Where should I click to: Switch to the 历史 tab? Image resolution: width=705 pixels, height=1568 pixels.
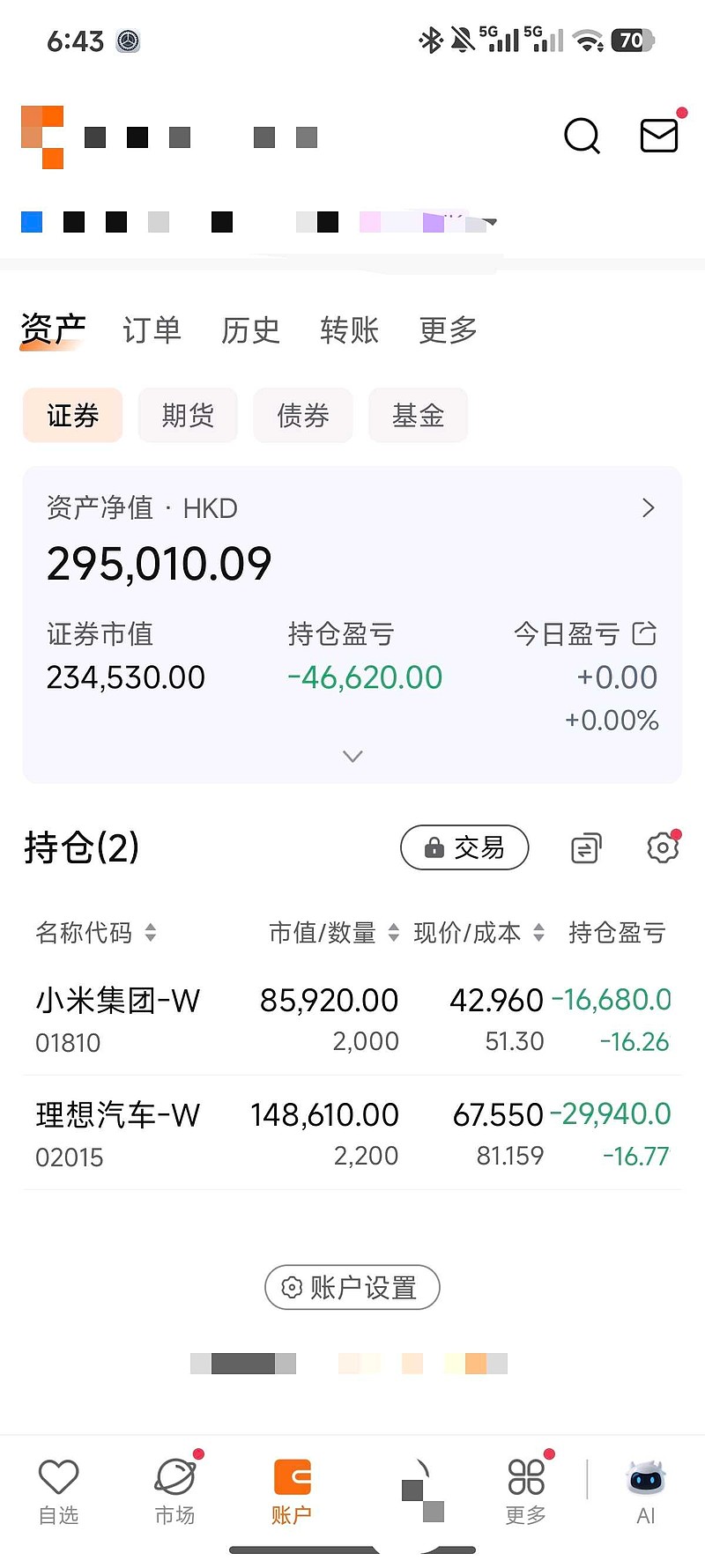pos(250,330)
